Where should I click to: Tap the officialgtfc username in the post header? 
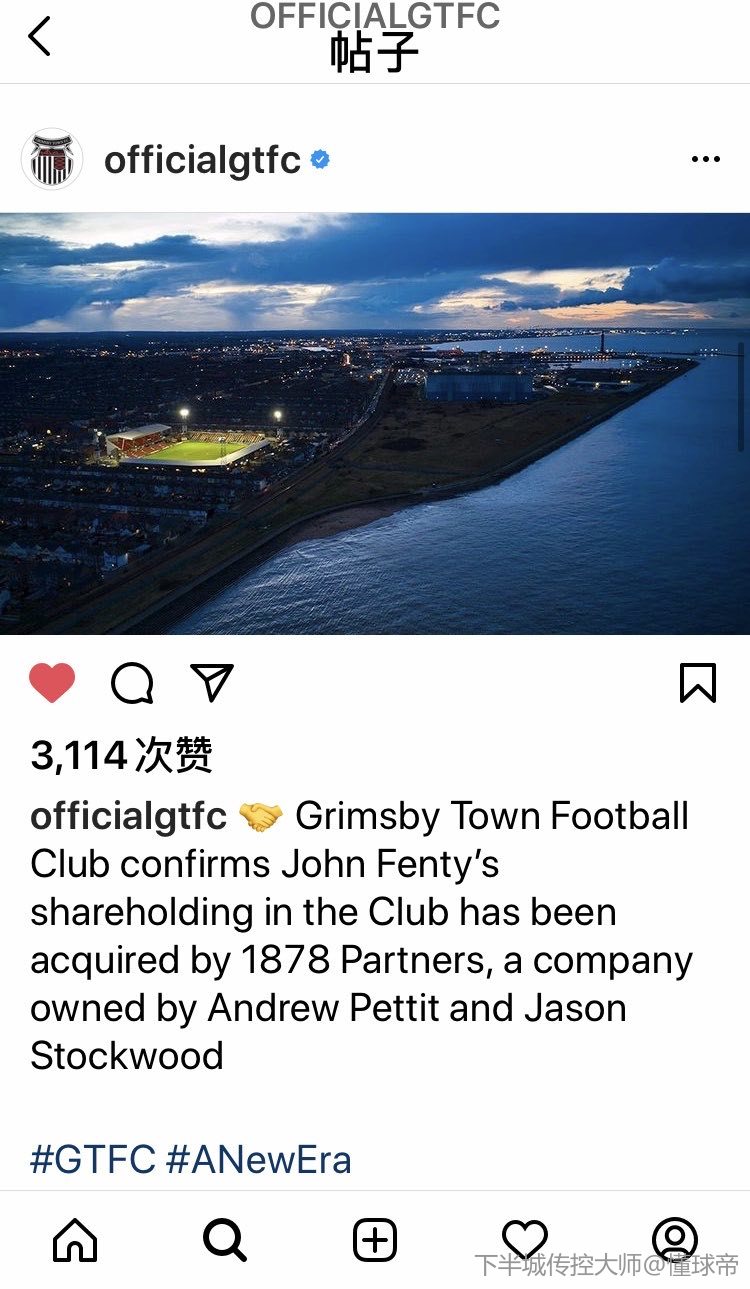[202, 160]
